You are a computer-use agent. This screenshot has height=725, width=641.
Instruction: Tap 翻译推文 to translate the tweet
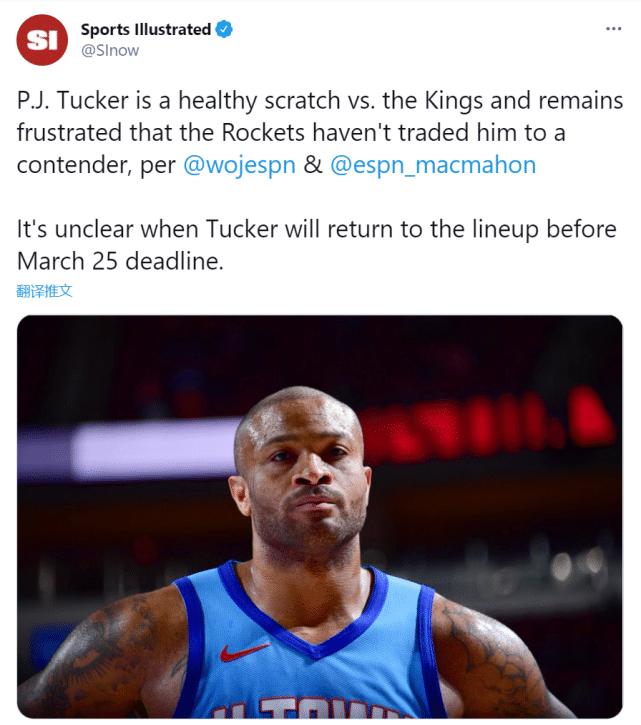click(44, 291)
